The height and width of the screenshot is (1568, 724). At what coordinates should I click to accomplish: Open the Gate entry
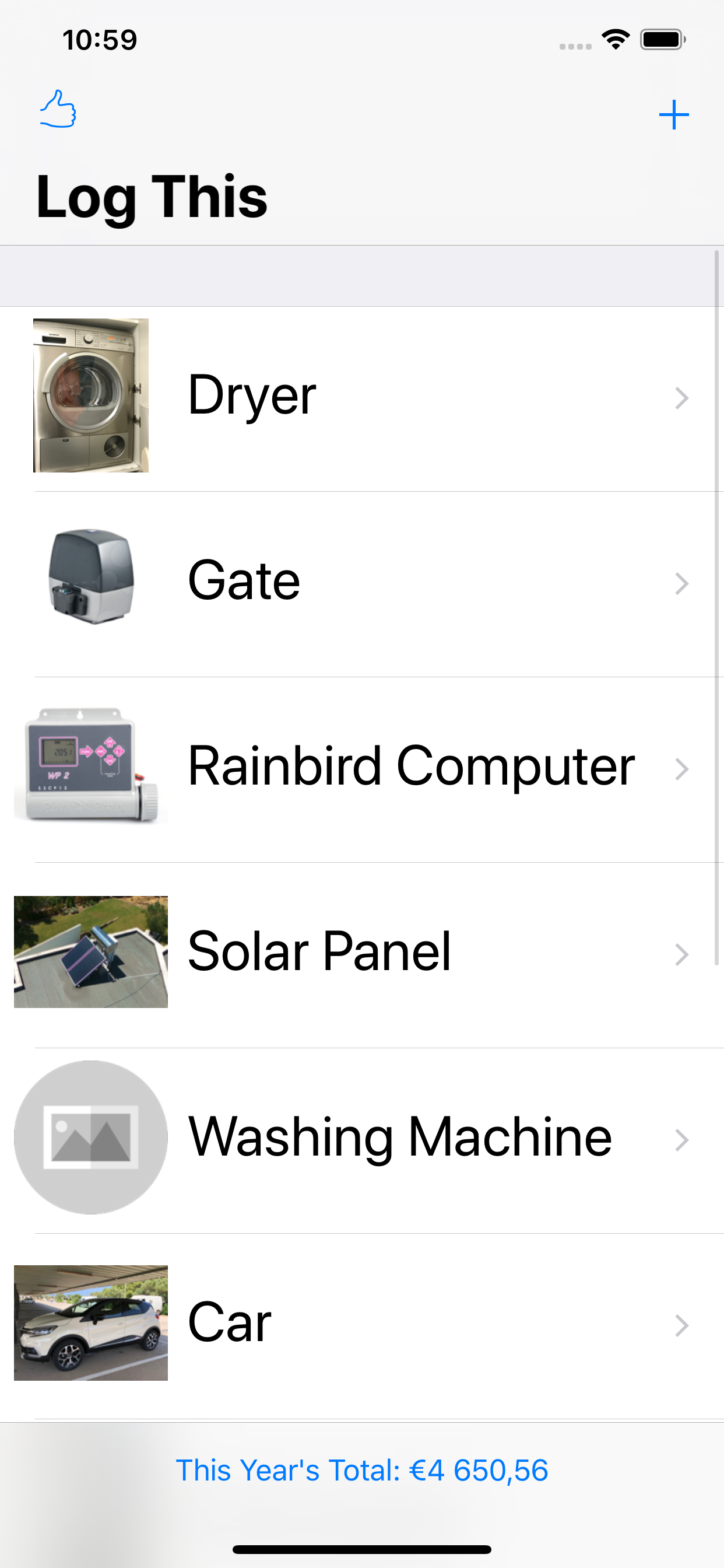coord(362,584)
